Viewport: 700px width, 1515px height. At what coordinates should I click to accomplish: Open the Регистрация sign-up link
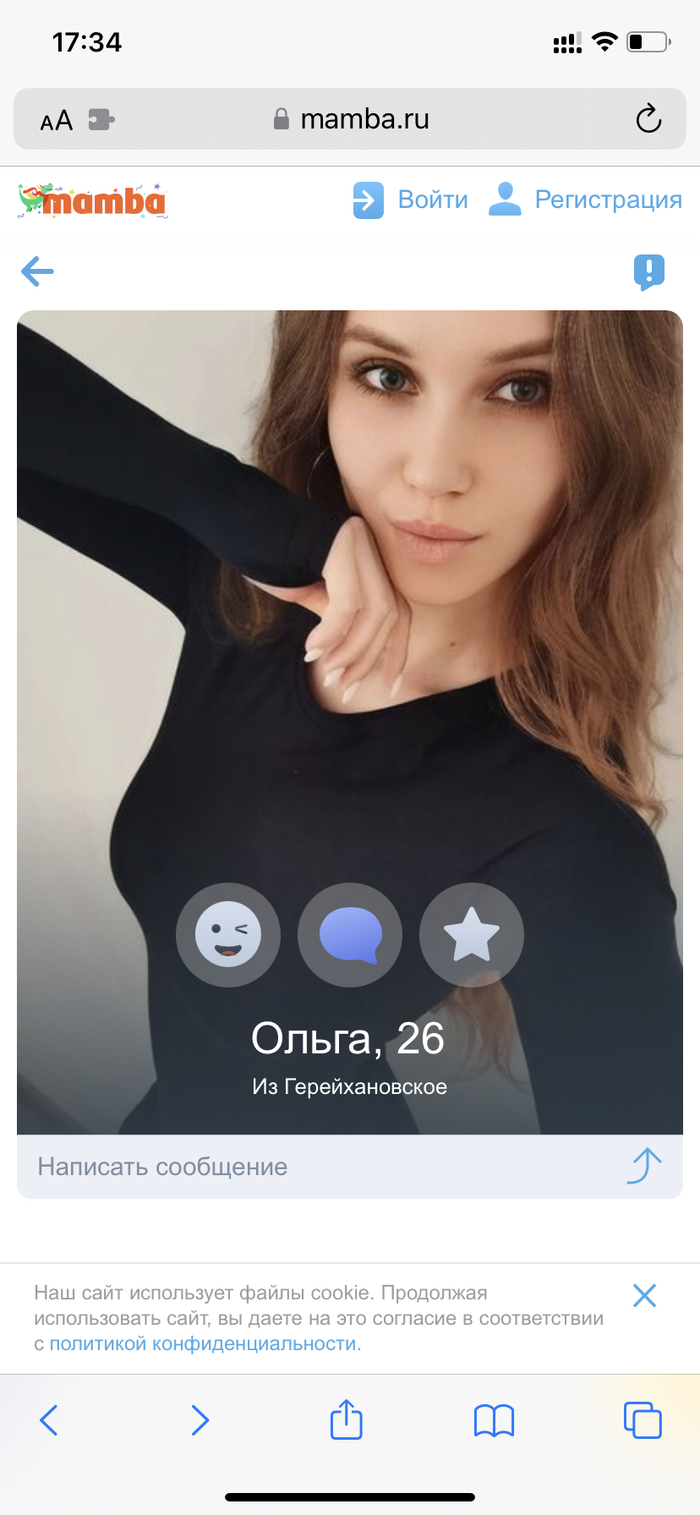(585, 200)
